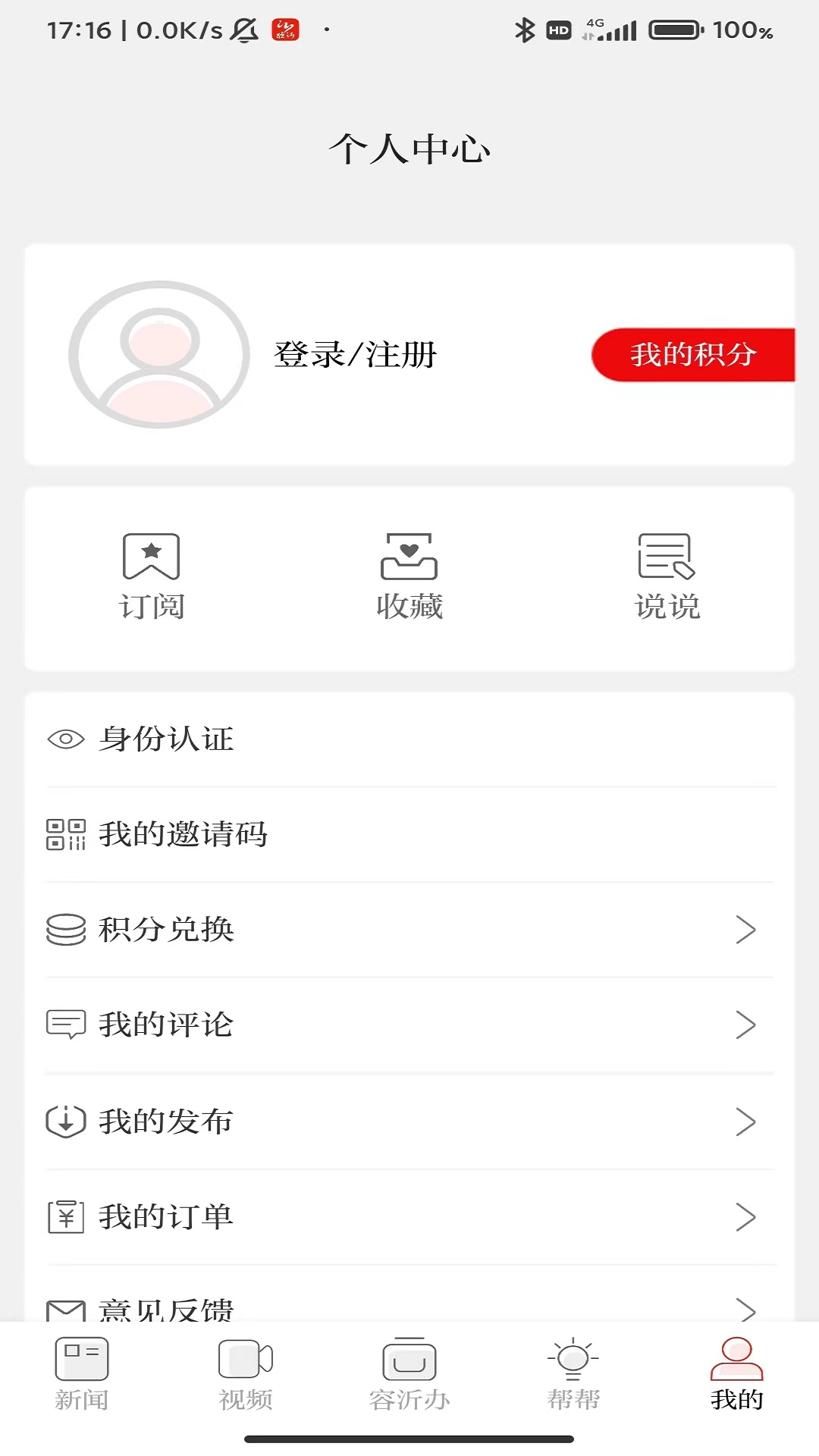The width and height of the screenshot is (819, 1456).
Task: Open 说说 posts
Action: (x=667, y=578)
